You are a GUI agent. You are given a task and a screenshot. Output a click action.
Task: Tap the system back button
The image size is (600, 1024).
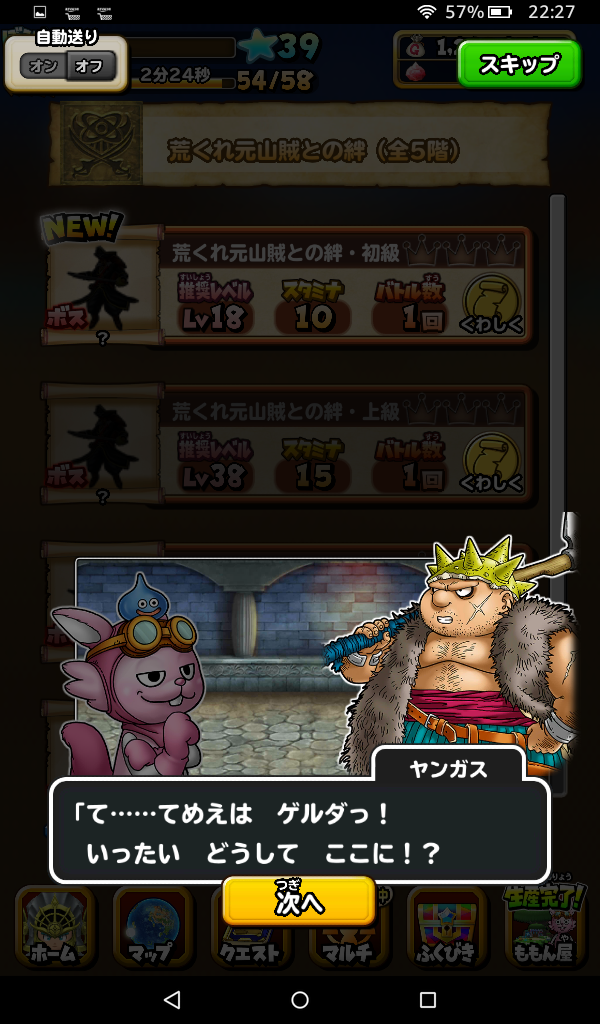tap(172, 1000)
